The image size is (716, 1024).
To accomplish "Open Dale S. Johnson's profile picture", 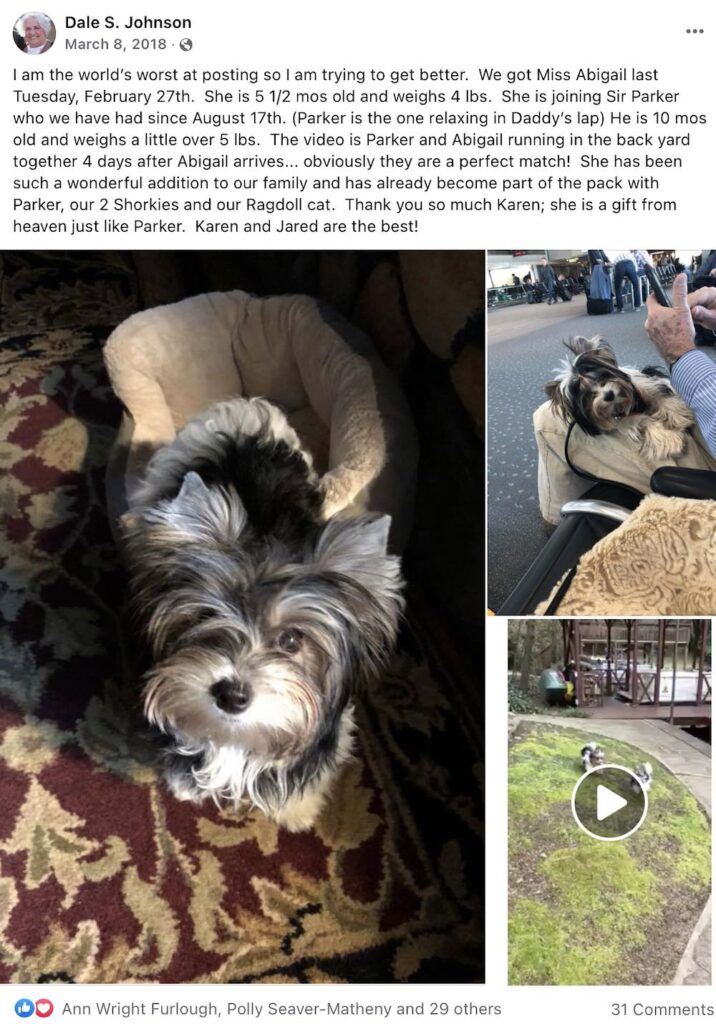I will tap(34, 33).
